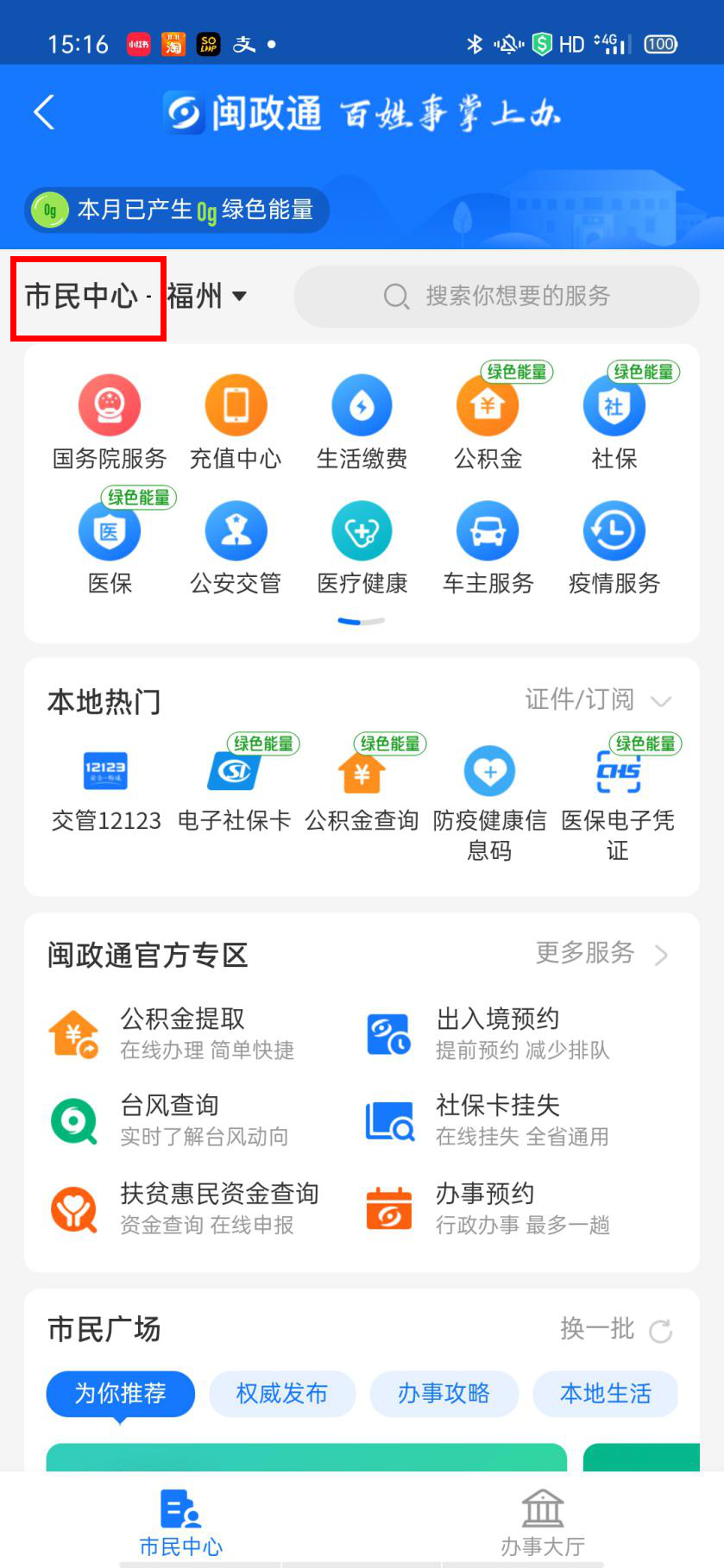Screen dimensions: 724x1568
Task: Select the 权威发布 chip
Action: click(282, 1393)
